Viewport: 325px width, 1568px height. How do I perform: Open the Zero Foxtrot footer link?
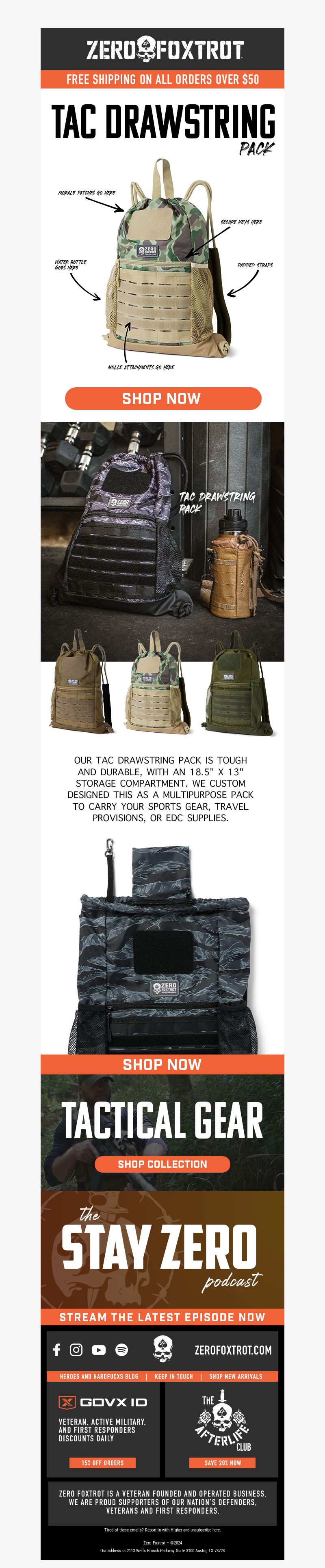coord(154,1542)
